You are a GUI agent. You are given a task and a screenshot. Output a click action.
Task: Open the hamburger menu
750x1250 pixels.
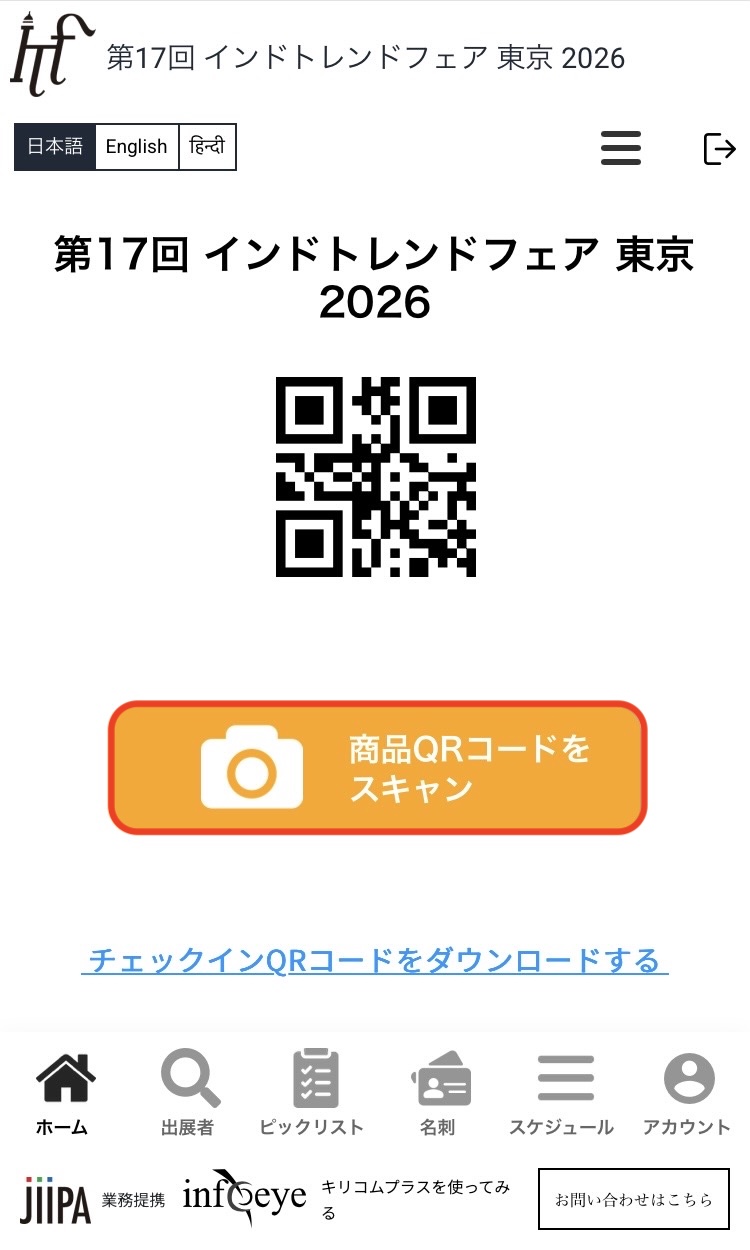(620, 148)
